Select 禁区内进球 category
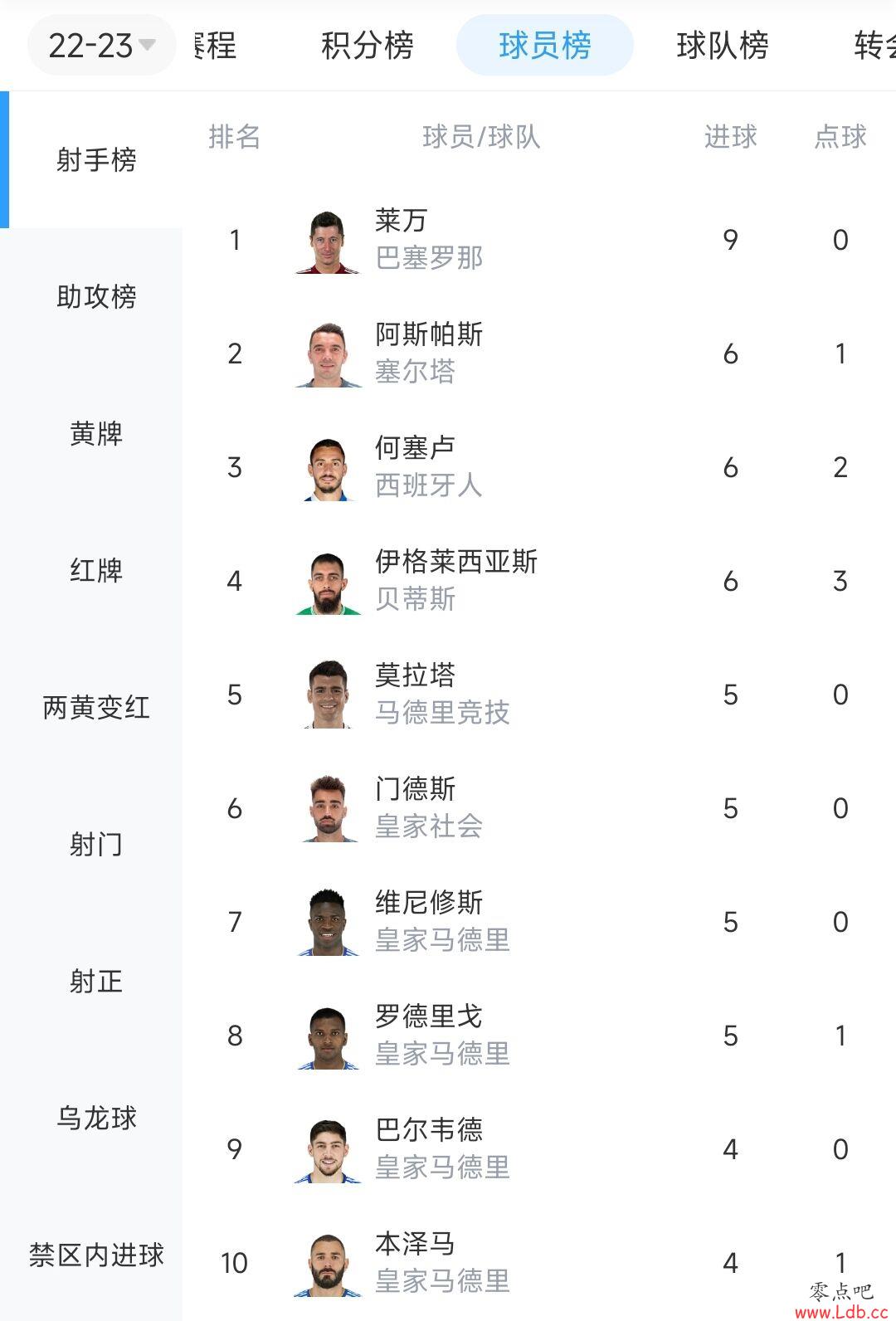Image resolution: width=896 pixels, height=1321 pixels. point(96,1255)
